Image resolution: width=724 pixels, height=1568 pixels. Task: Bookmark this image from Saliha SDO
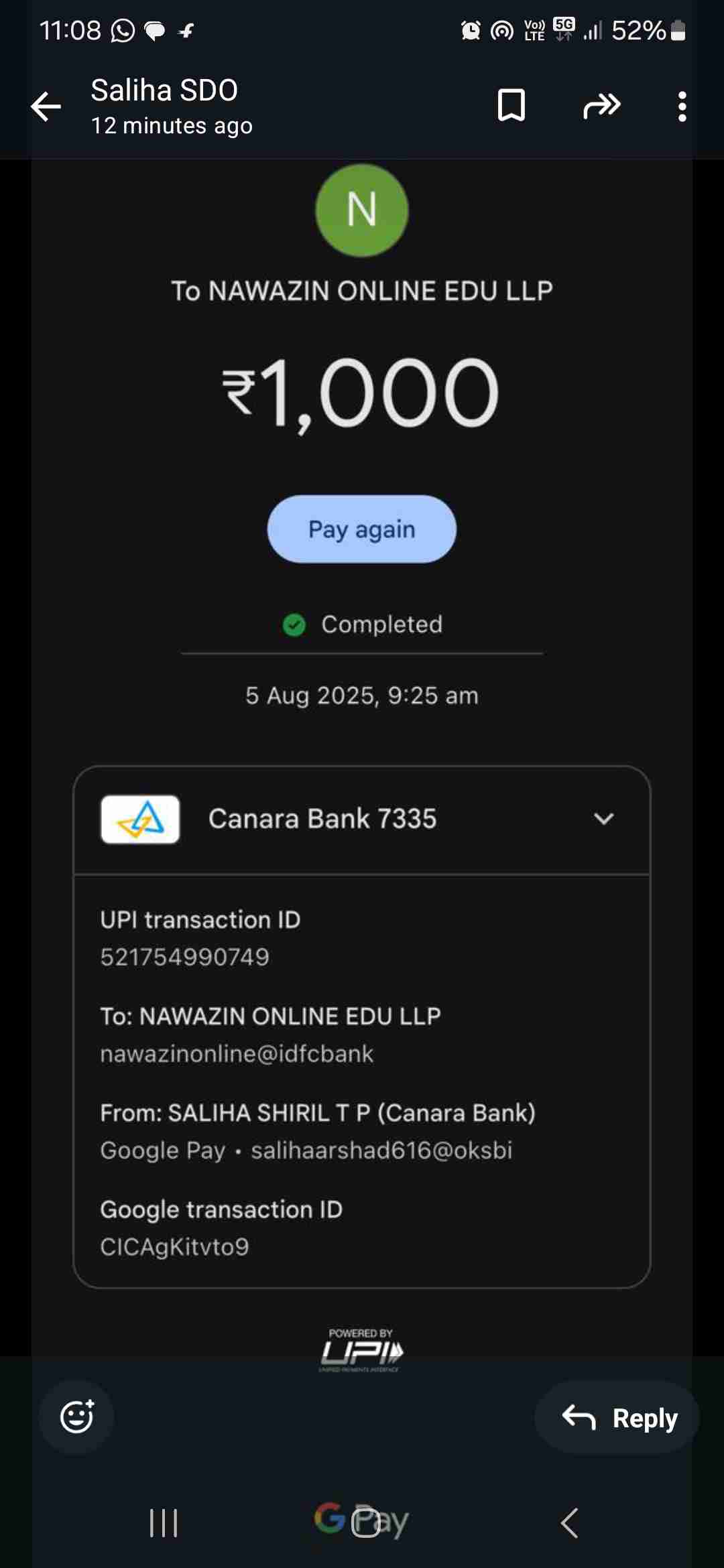point(511,105)
